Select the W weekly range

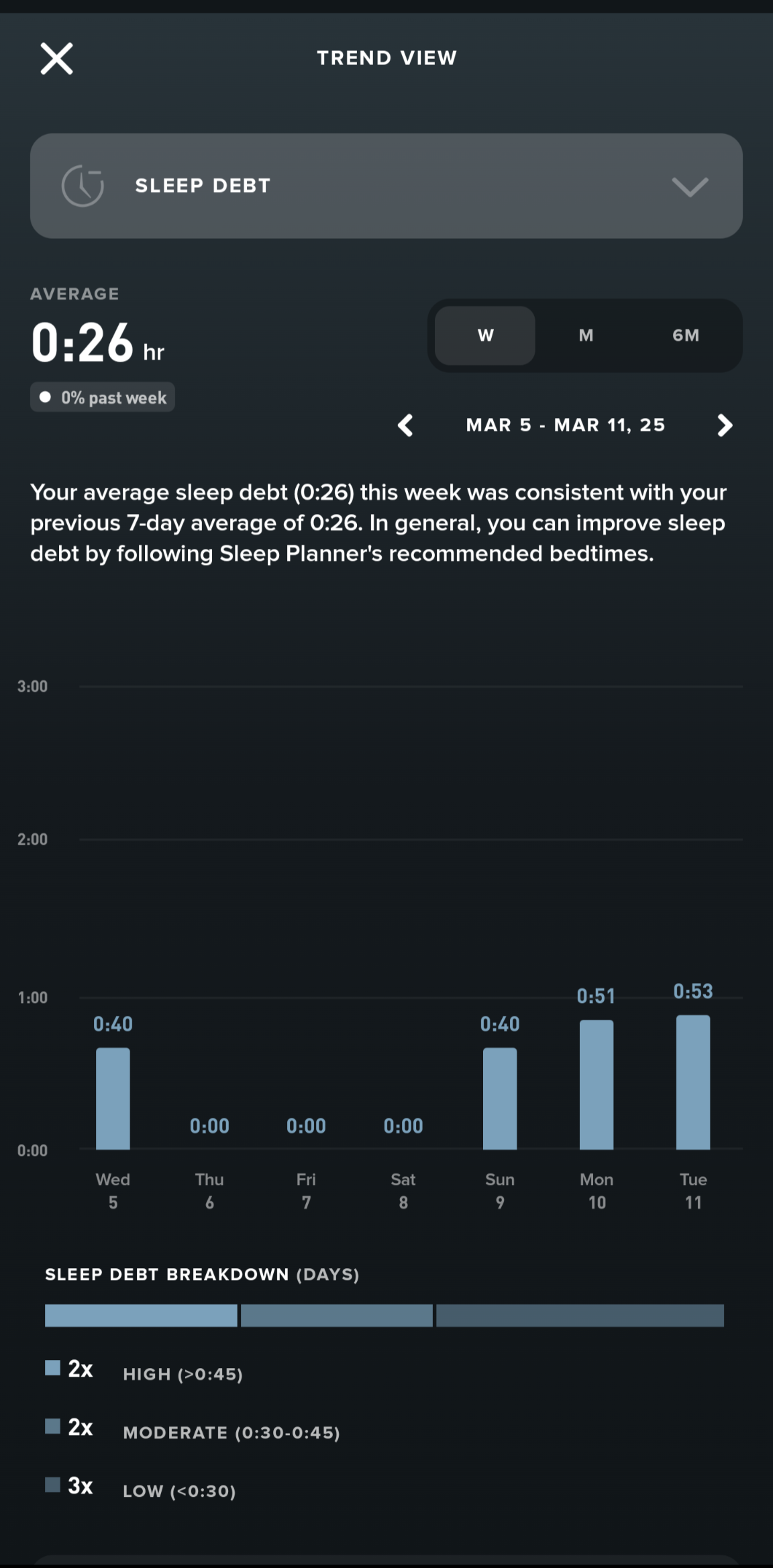[x=485, y=335]
